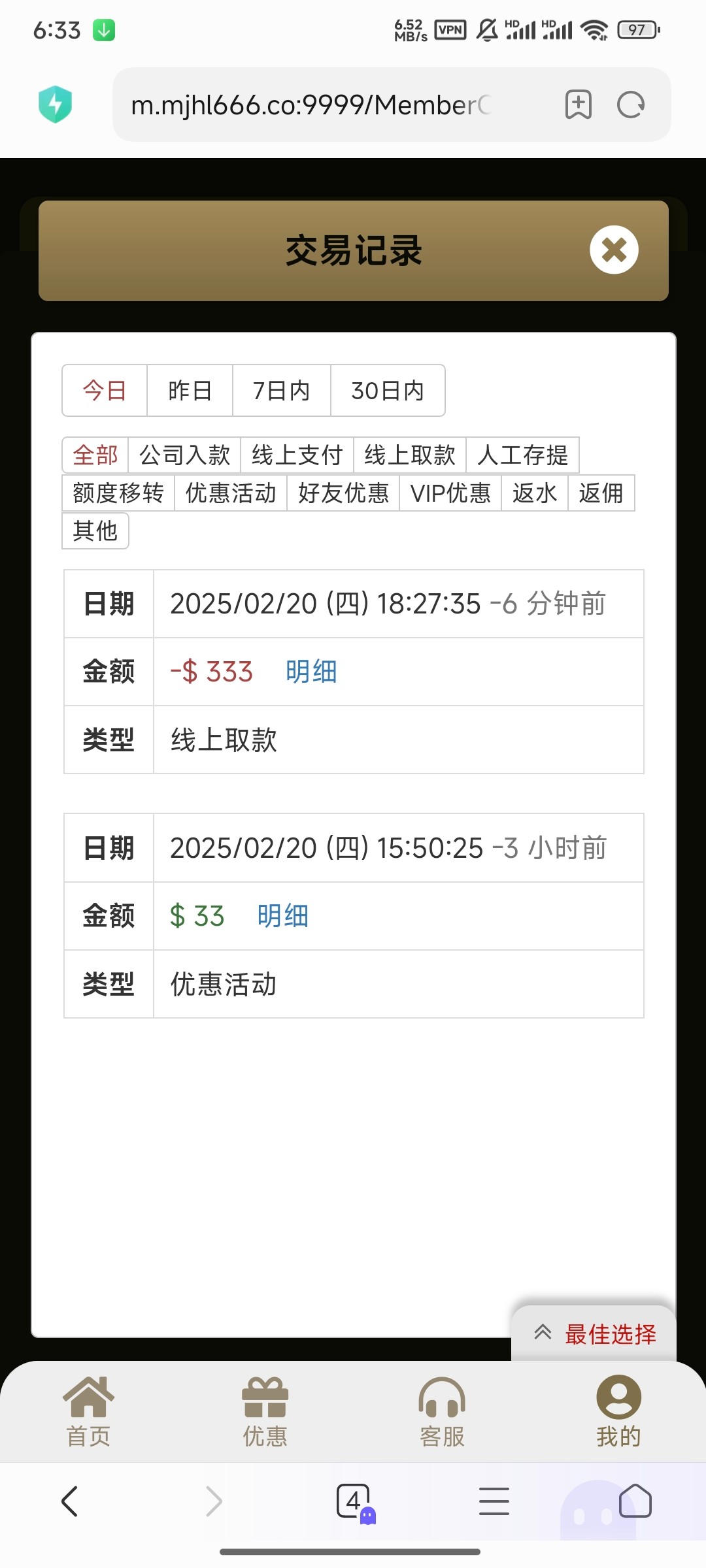Show only 线上取款 records
706x1568 pixels.
pyautogui.click(x=409, y=455)
